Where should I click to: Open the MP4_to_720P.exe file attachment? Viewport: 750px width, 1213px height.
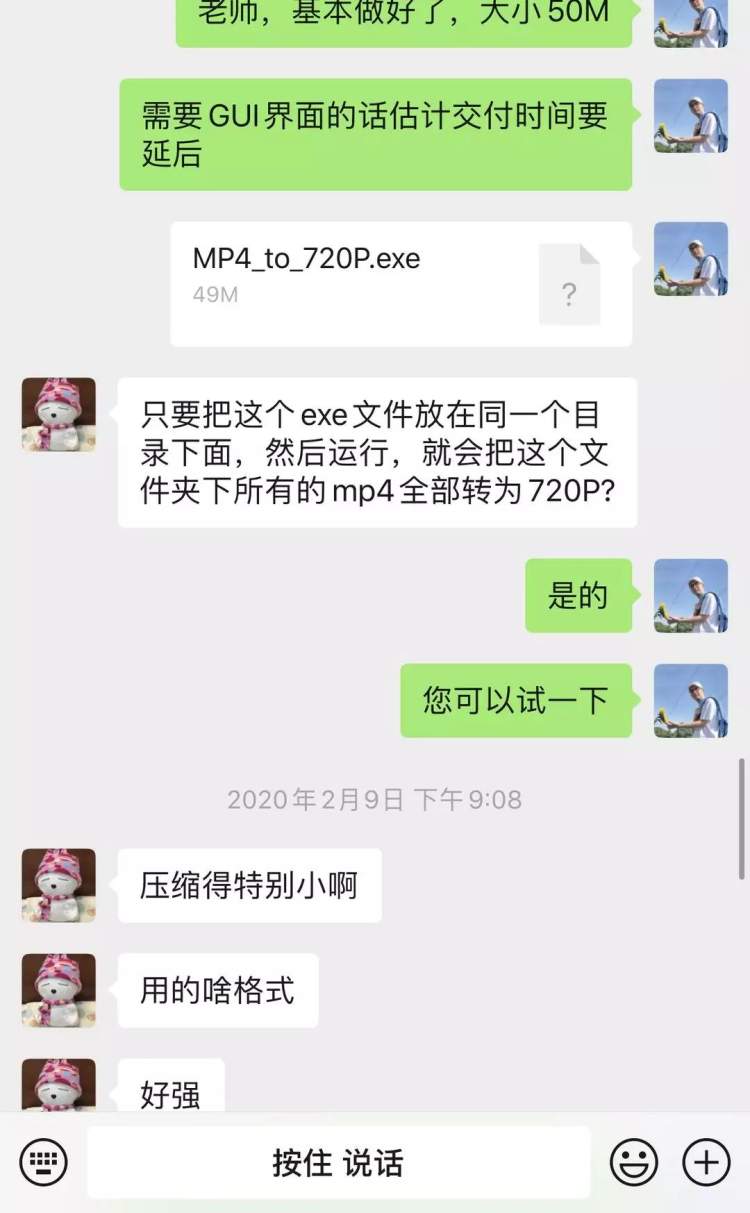[400, 284]
